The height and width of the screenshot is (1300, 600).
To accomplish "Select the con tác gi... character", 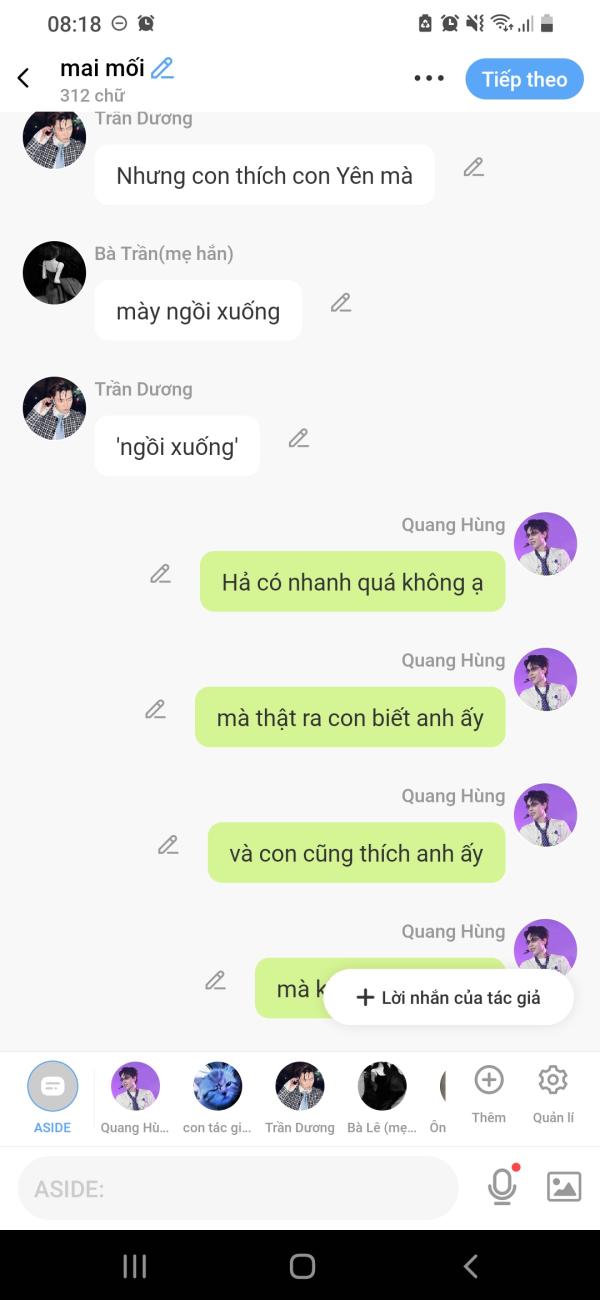I will point(217,1098).
